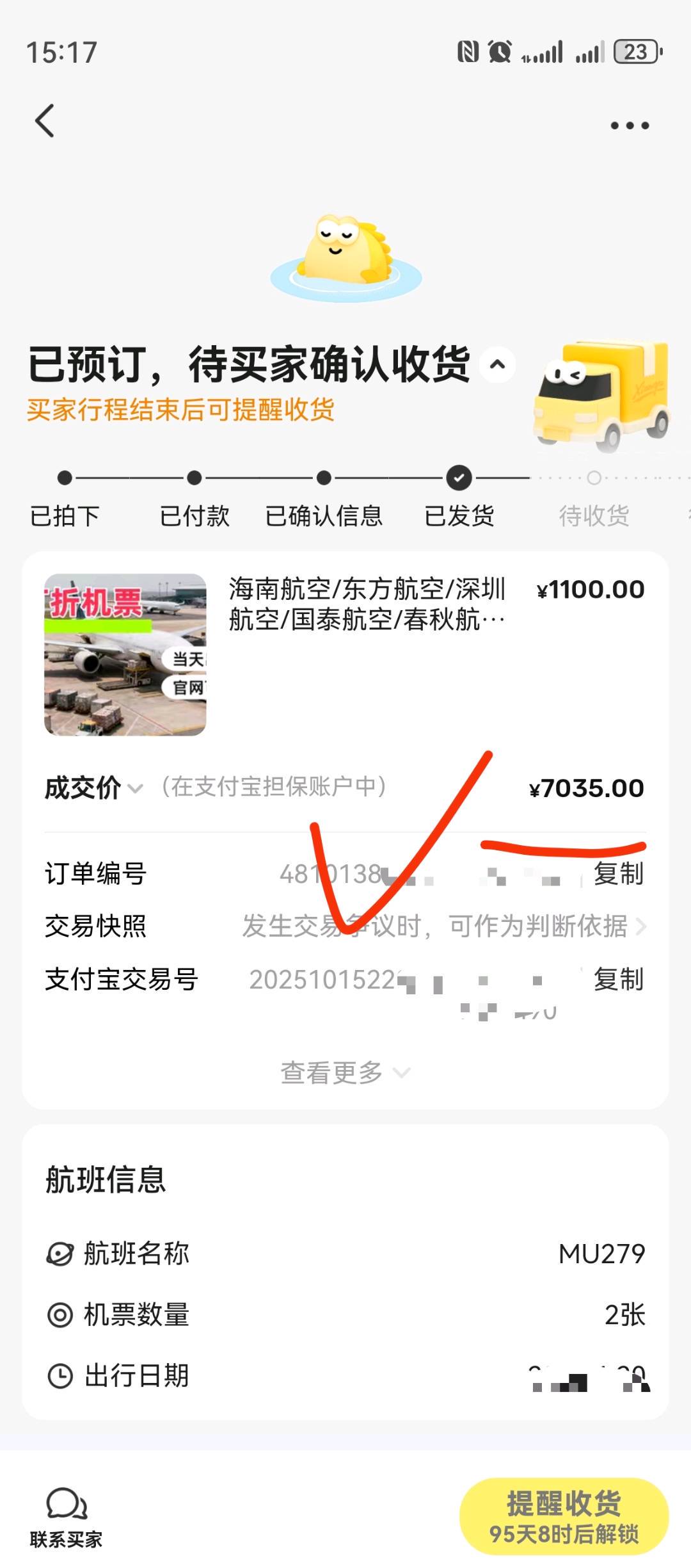
Task: Open the discounted flight ticket product image
Action: coord(125,654)
